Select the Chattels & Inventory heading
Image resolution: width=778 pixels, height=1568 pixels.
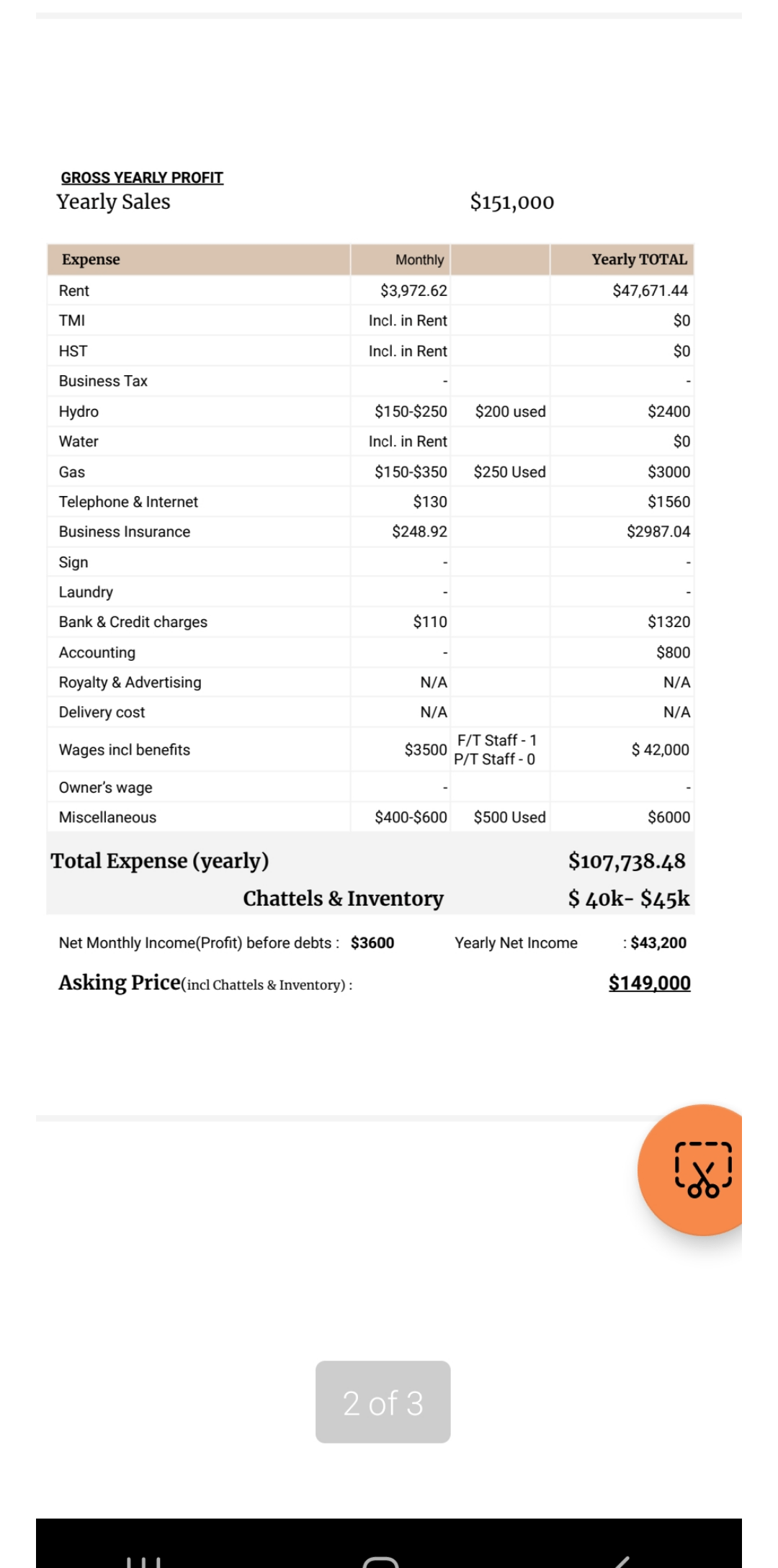pyautogui.click(x=343, y=898)
